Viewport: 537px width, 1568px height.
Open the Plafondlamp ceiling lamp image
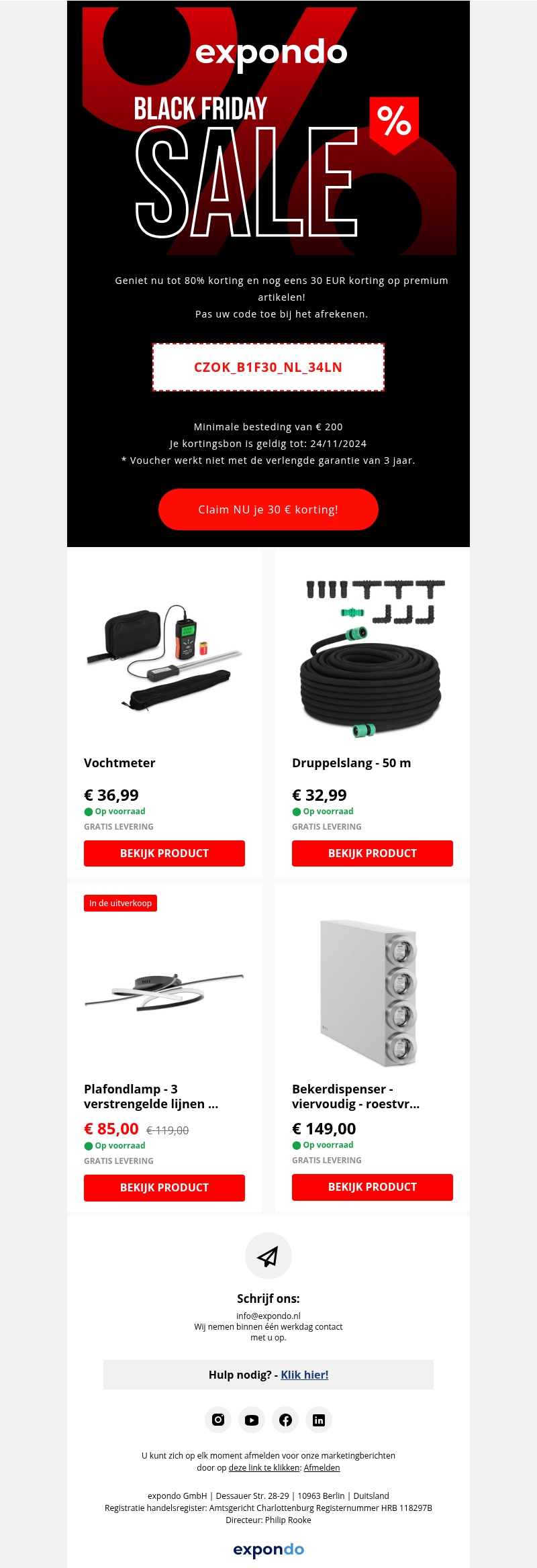coord(164,991)
